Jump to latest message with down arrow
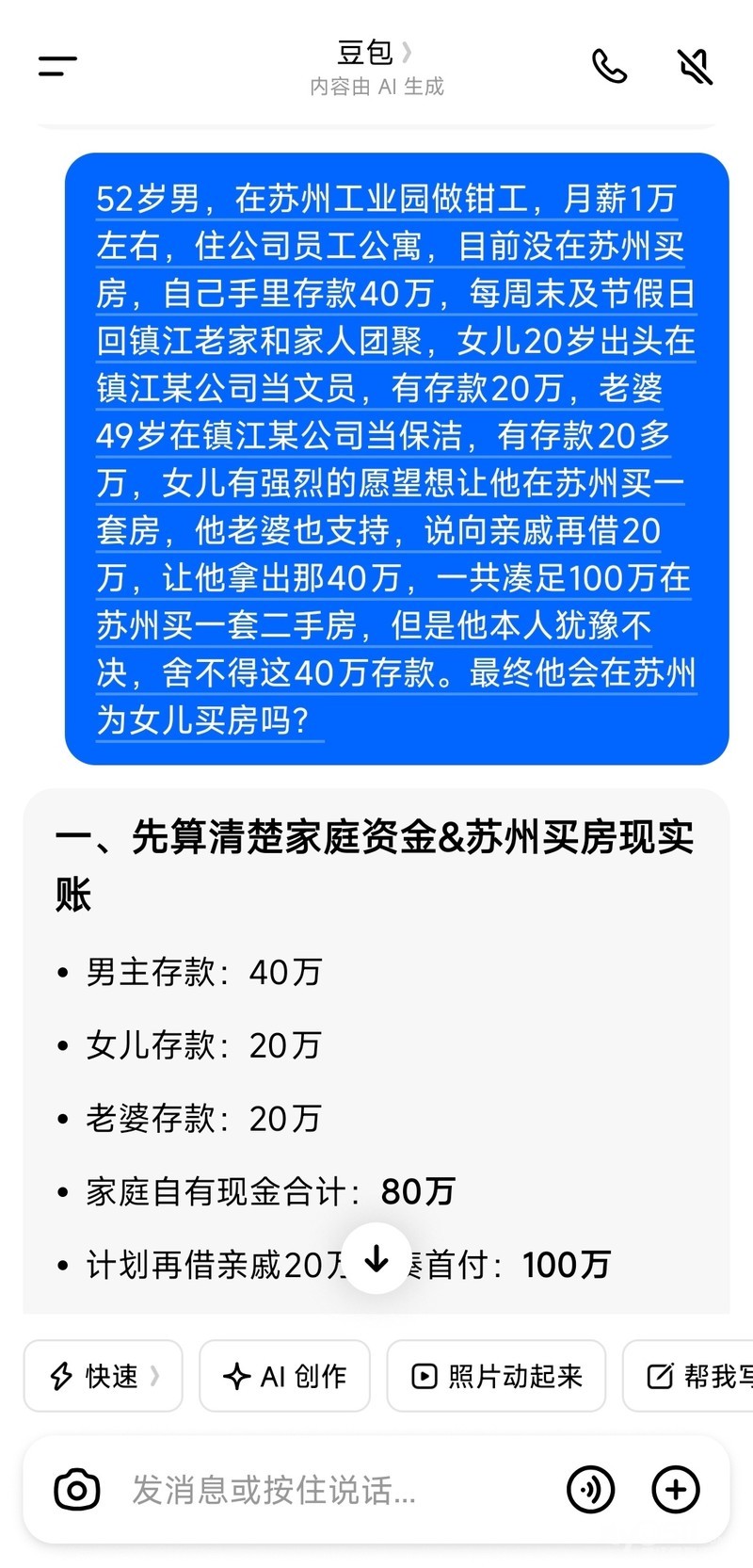The image size is (753, 1568). (376, 1259)
